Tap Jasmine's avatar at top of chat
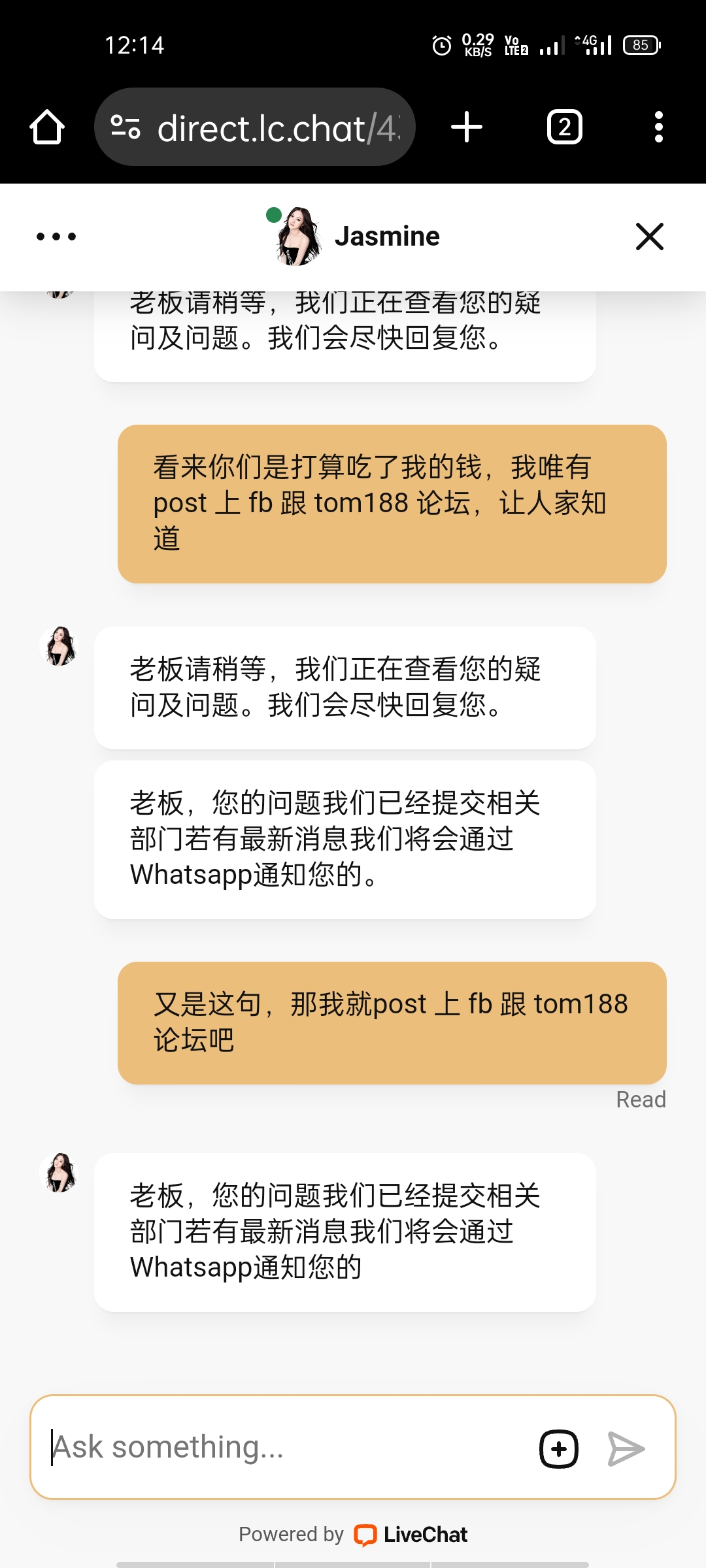Viewport: 706px width, 1568px height. (298, 237)
